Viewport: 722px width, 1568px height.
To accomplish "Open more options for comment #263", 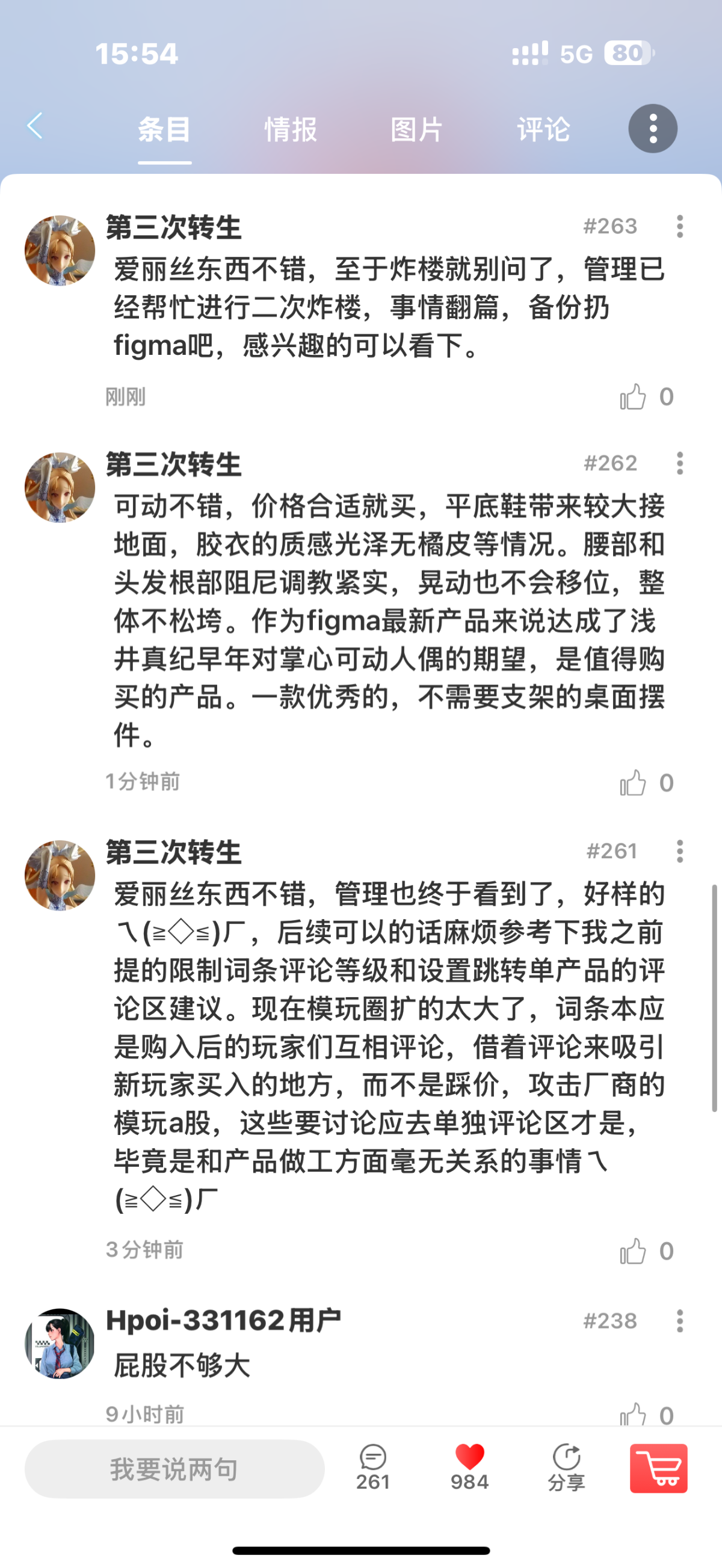I will [679, 226].
